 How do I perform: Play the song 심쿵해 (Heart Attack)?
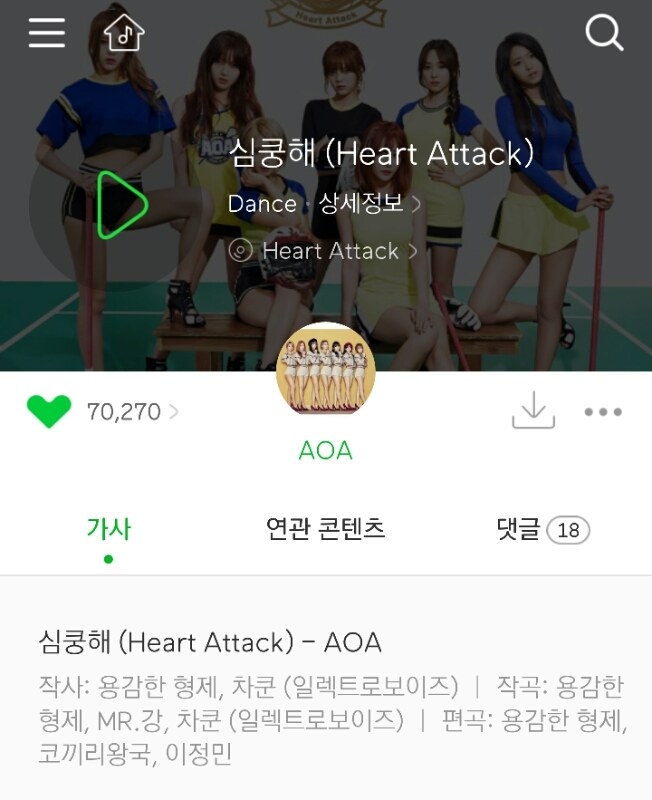(x=121, y=204)
